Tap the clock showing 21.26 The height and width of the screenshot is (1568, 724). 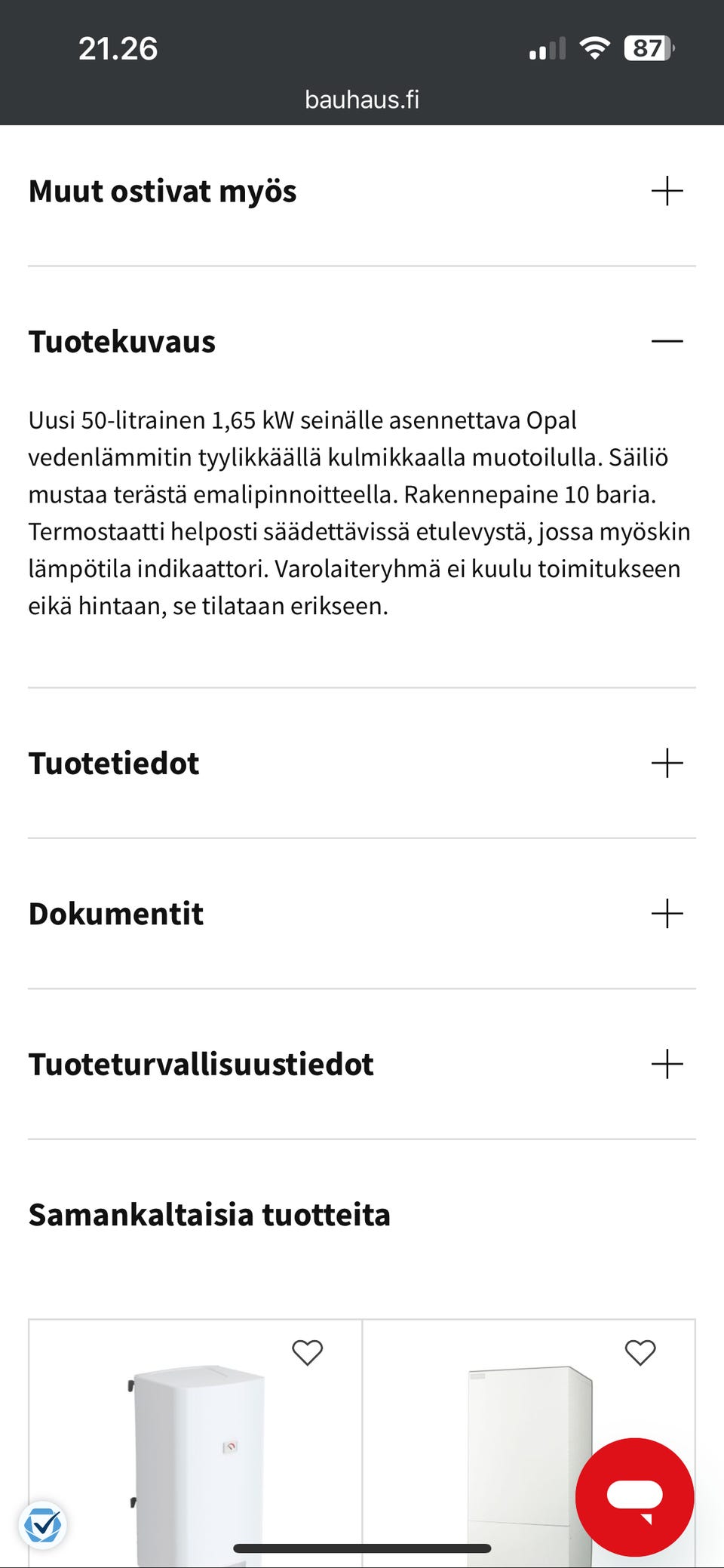[x=118, y=49]
